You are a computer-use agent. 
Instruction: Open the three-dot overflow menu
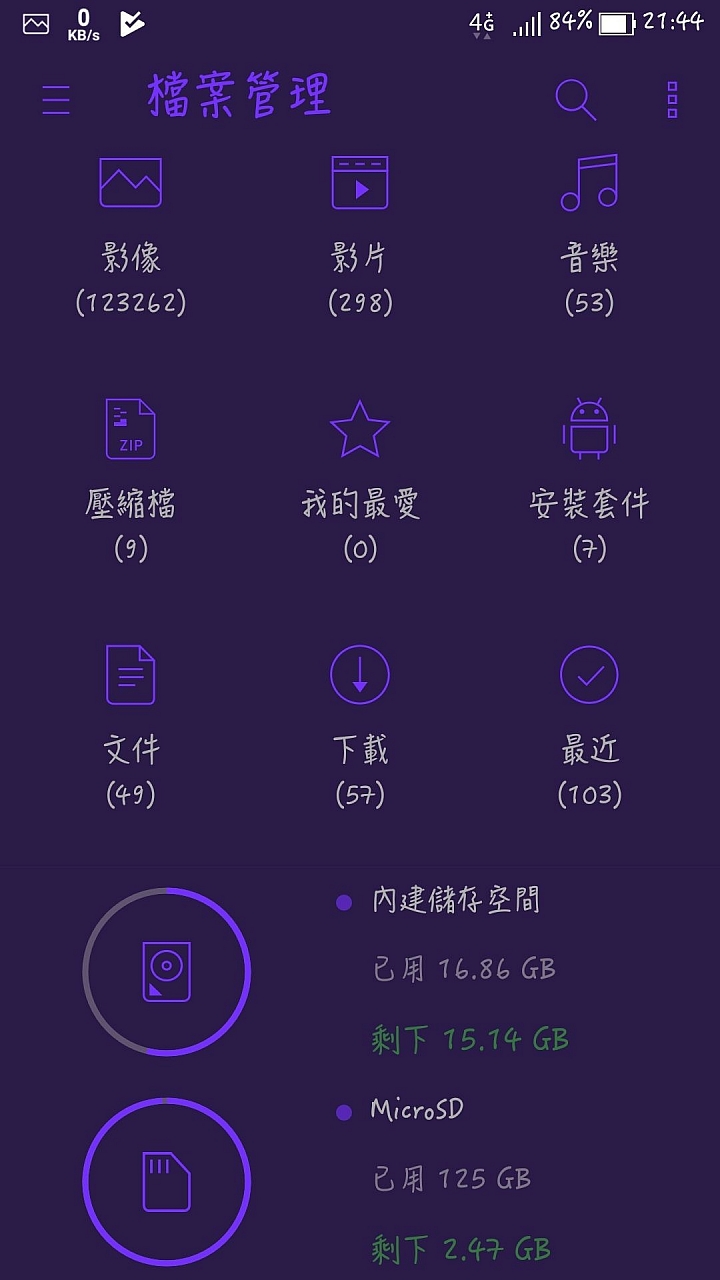pos(672,99)
